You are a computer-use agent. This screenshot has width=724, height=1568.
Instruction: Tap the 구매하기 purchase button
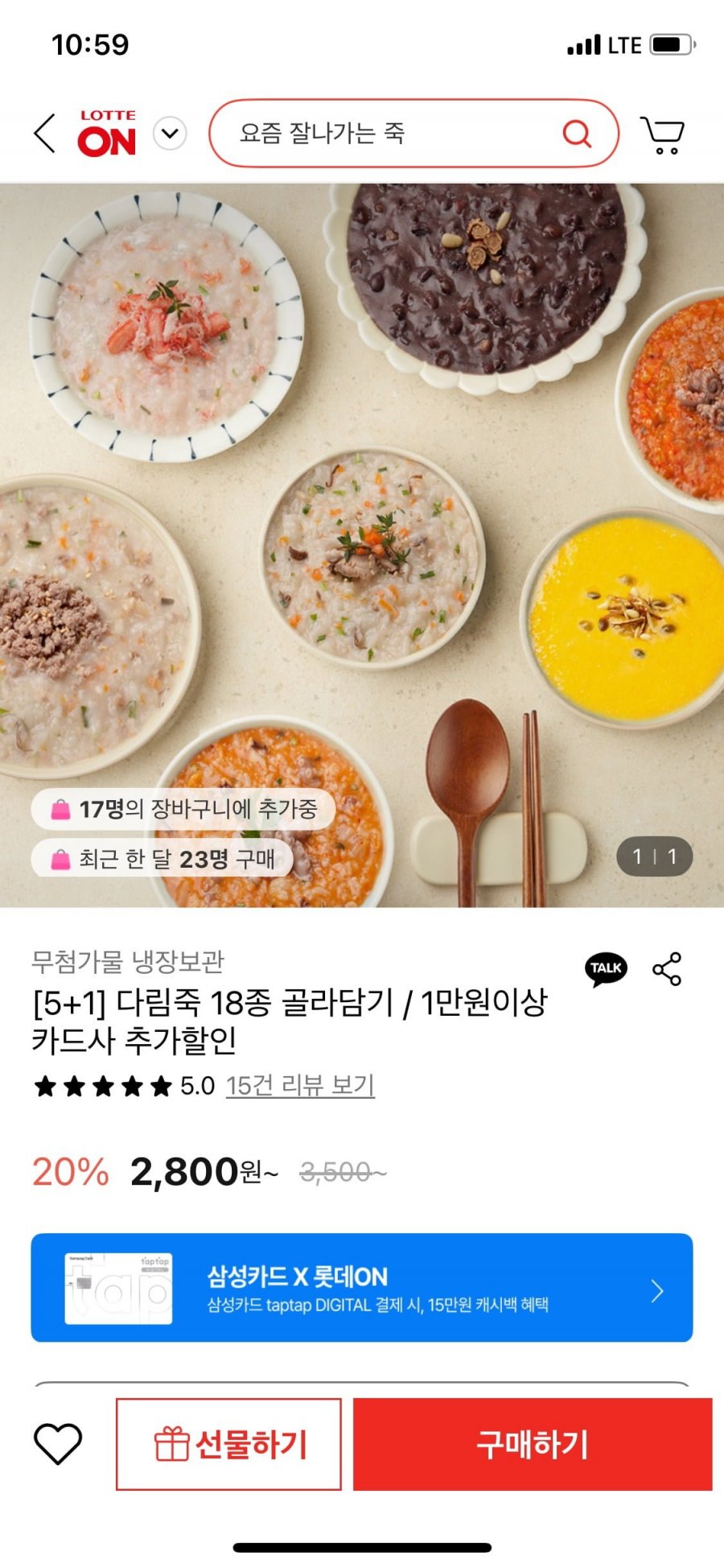coord(533,1444)
